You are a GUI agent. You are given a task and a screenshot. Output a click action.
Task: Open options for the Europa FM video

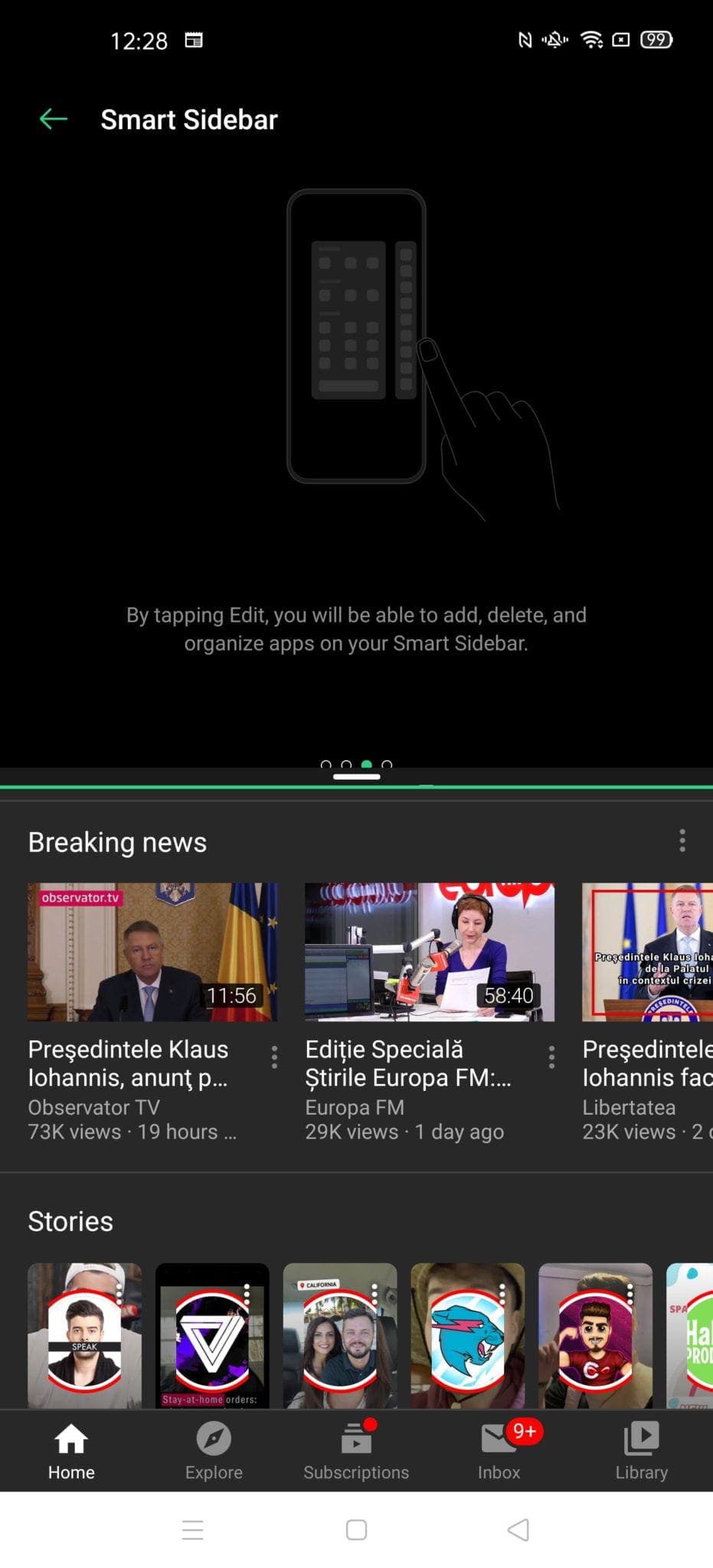(x=551, y=1057)
